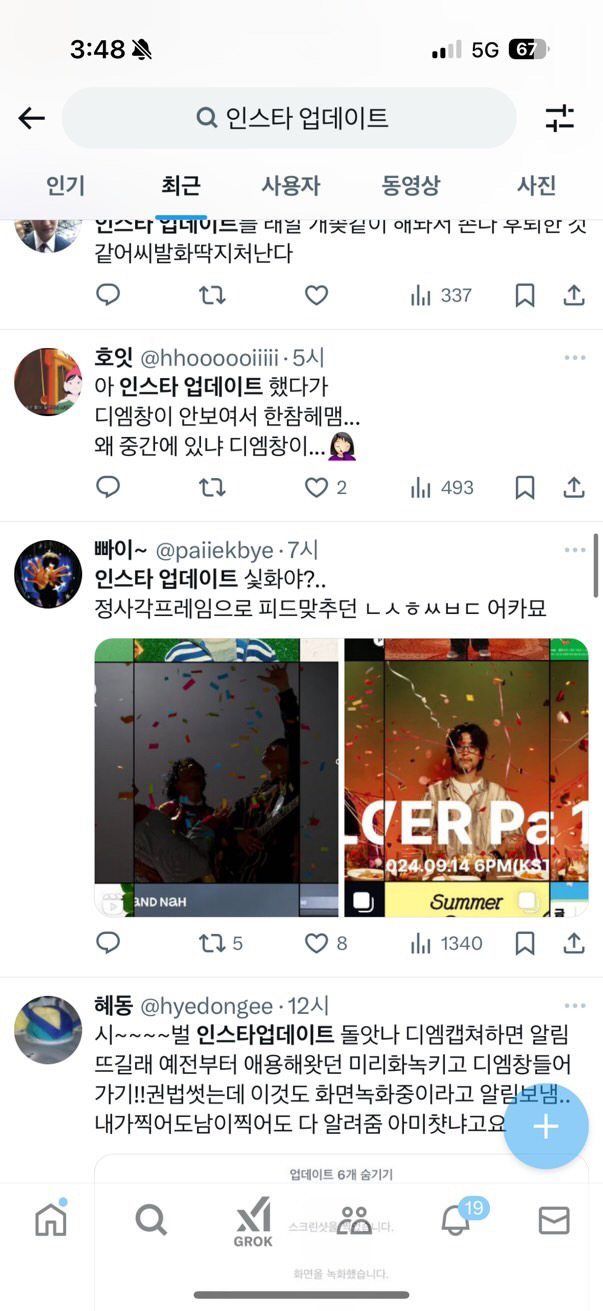Screen dimensions: 603x1311
Task: Go to the Home tab
Action: tap(51, 1219)
